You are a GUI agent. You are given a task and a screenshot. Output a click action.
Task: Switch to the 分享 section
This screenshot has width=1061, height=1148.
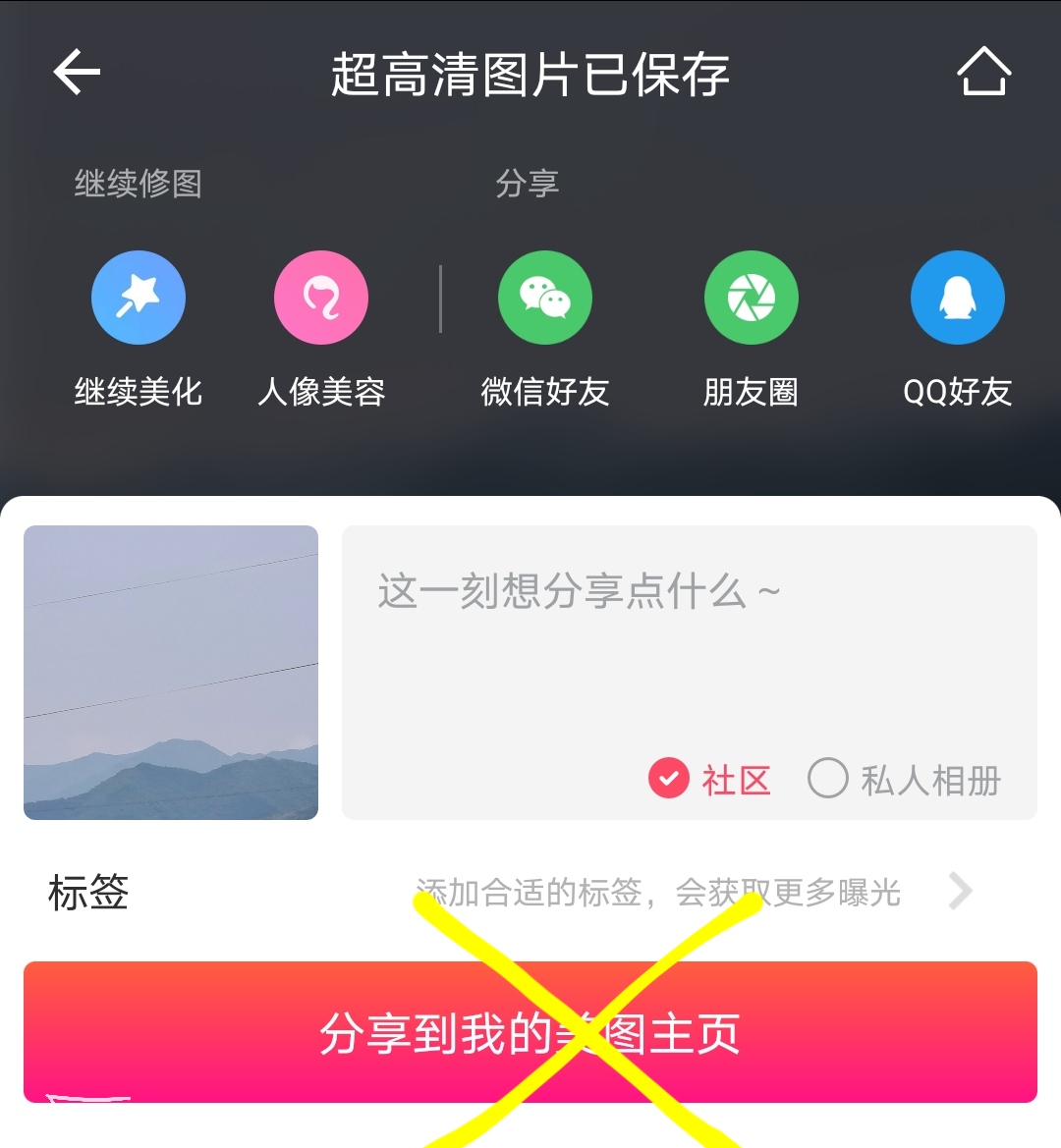[527, 183]
